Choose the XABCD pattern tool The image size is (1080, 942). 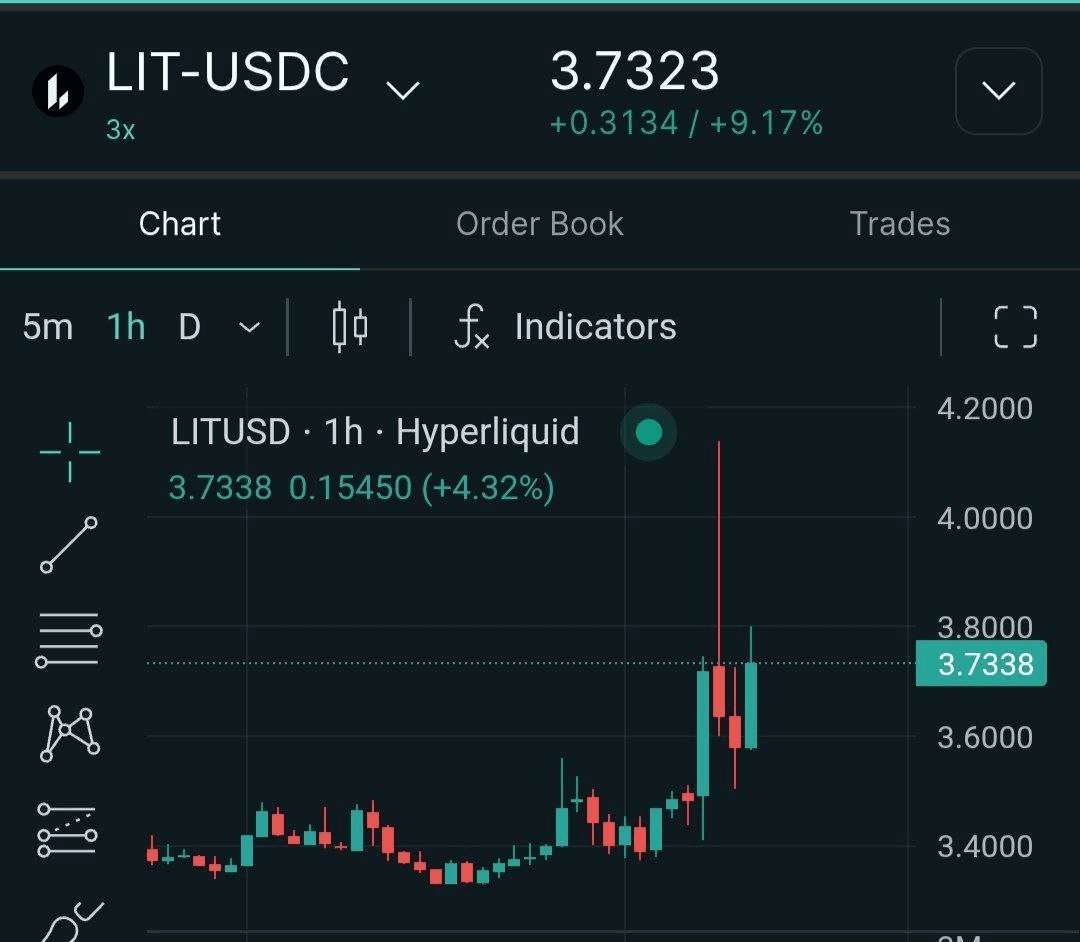[x=69, y=733]
